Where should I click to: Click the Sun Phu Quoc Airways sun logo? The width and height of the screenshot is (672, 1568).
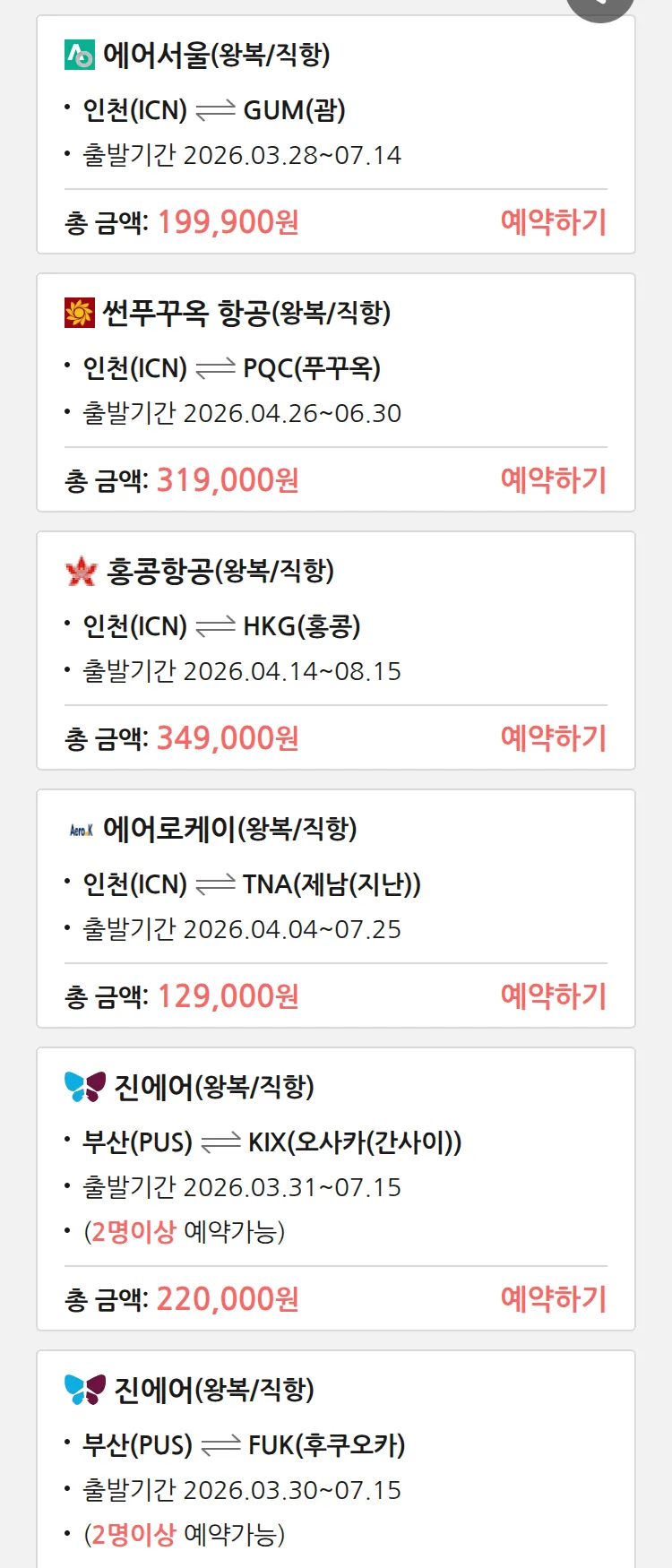point(79,314)
